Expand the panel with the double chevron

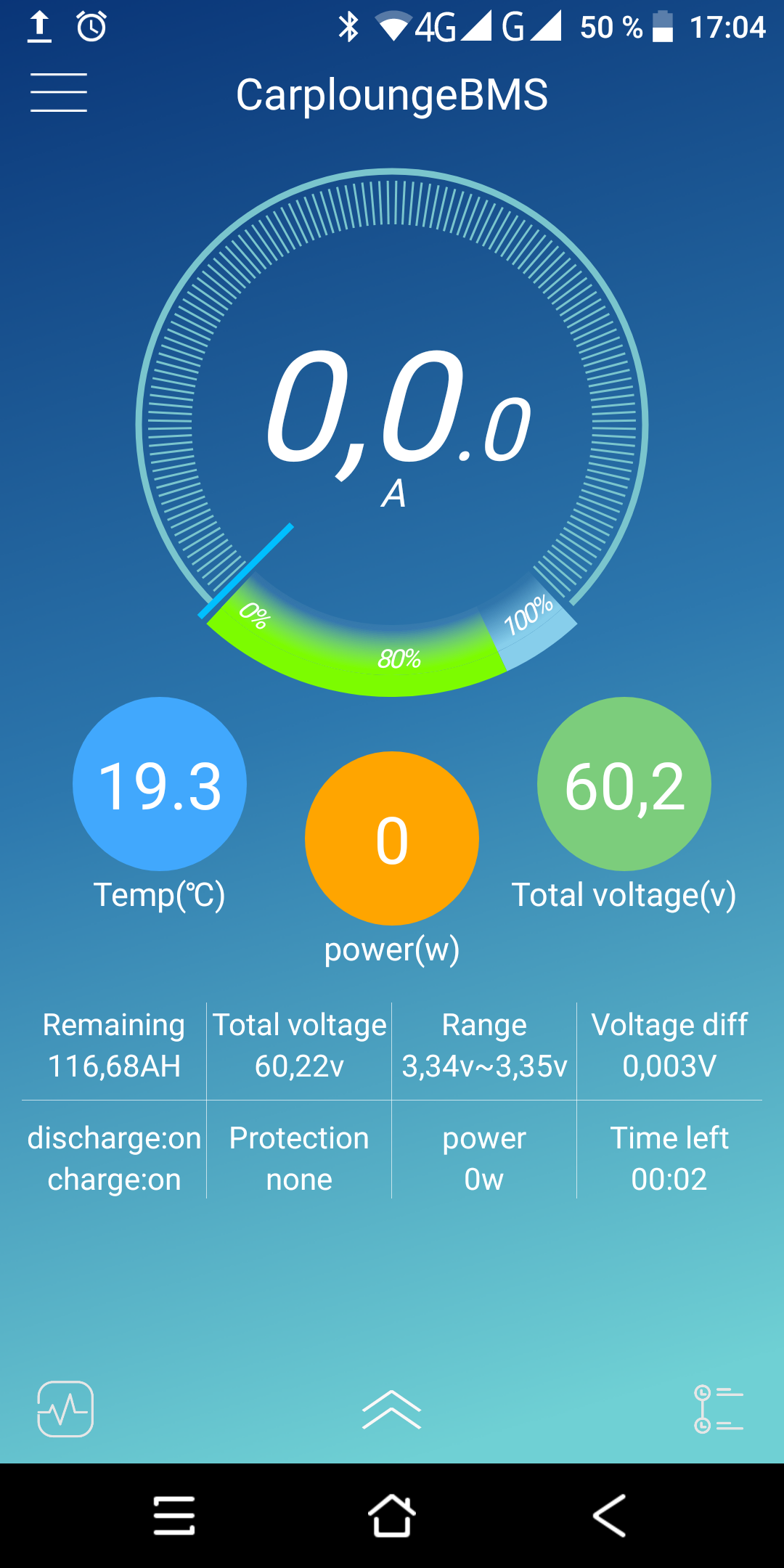point(392,1410)
